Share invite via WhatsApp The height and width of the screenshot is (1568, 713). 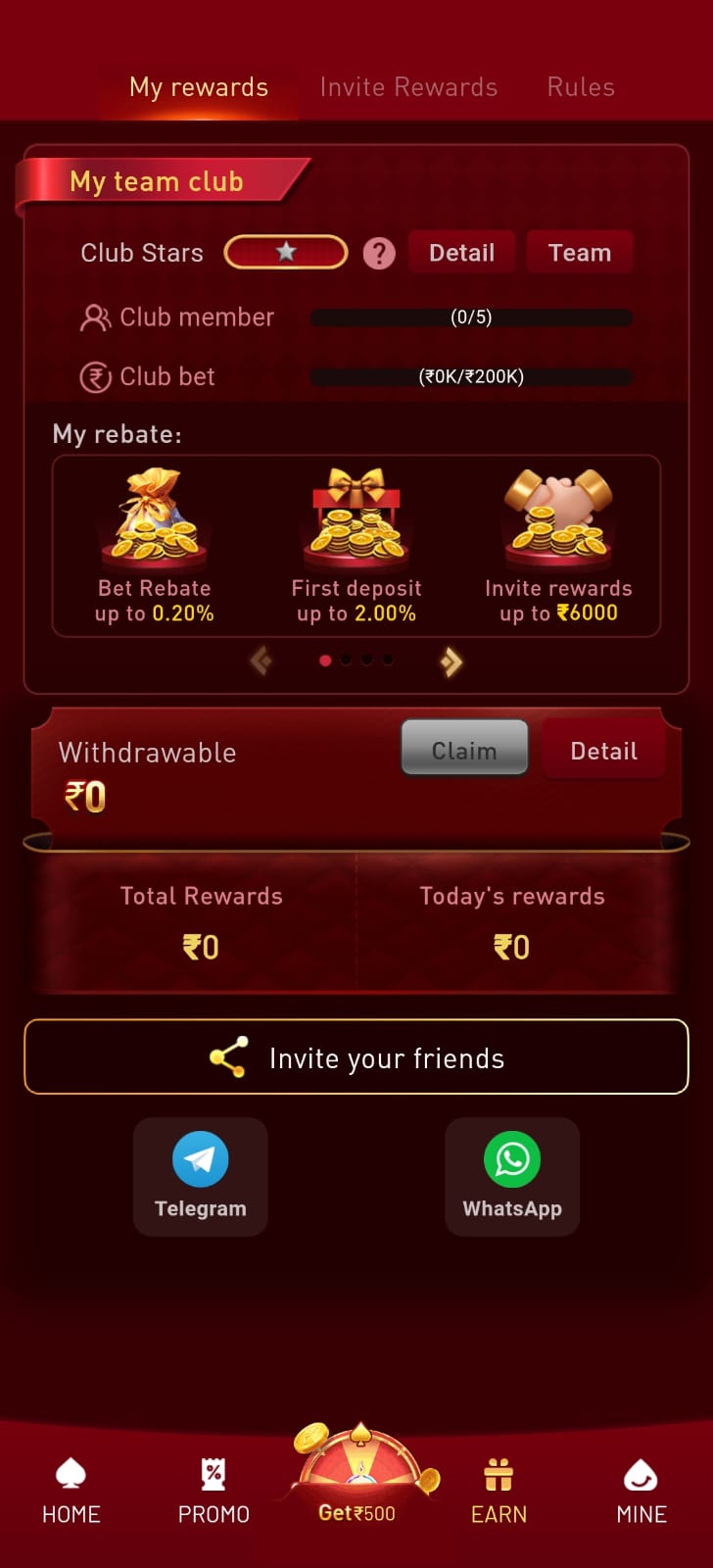[x=512, y=1176]
